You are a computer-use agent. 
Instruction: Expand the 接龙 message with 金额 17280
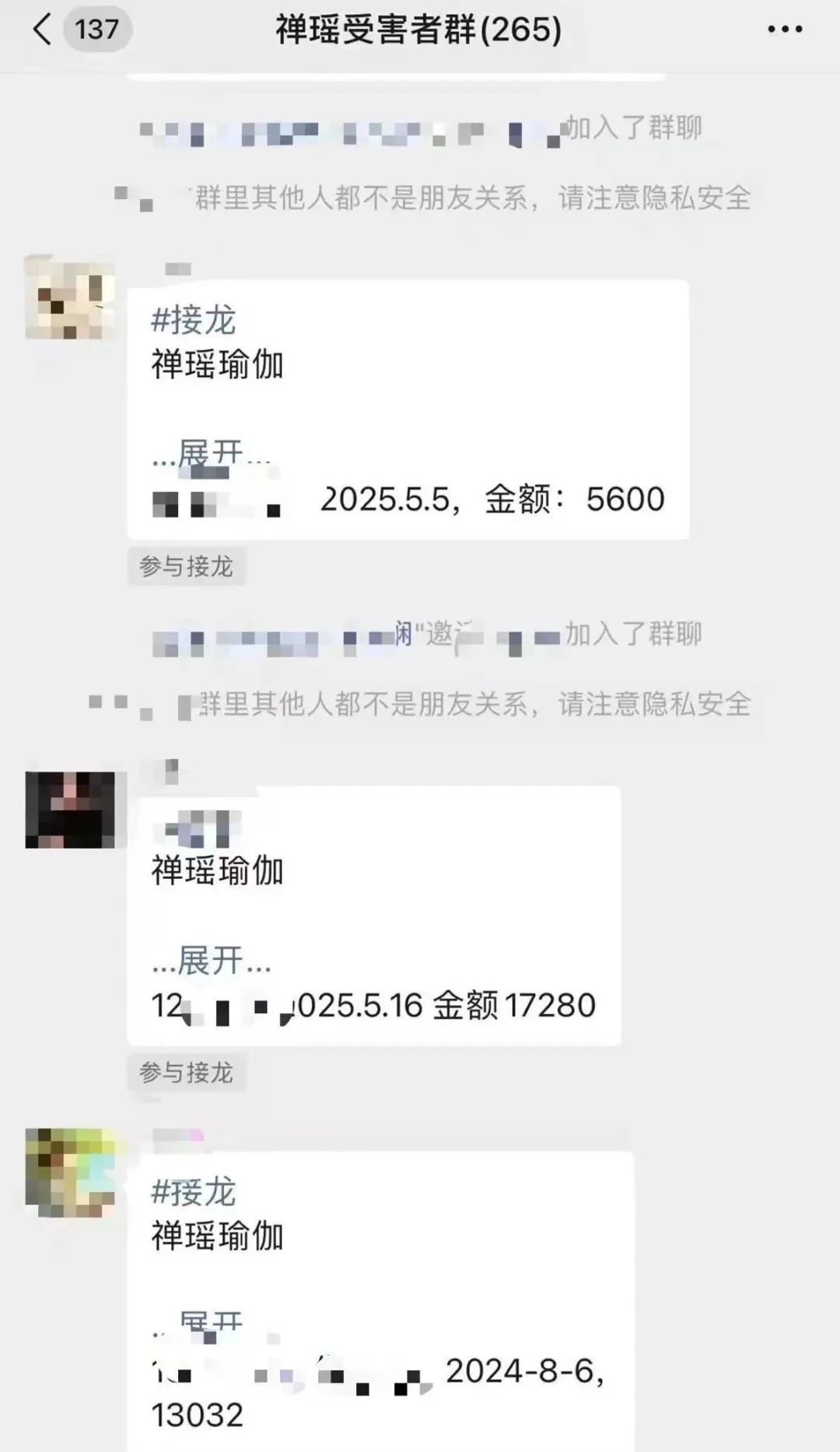pos(211,961)
